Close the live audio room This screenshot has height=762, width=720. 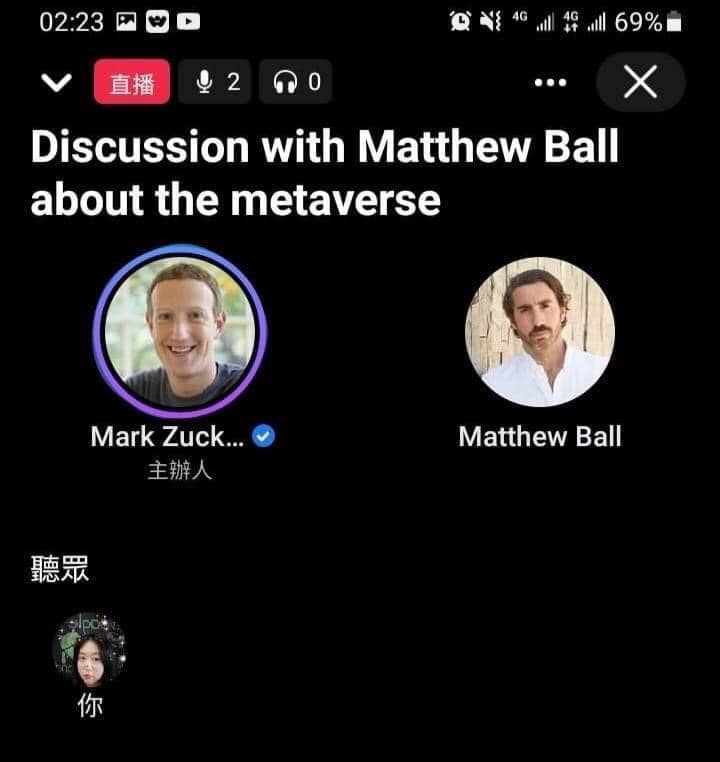click(640, 83)
